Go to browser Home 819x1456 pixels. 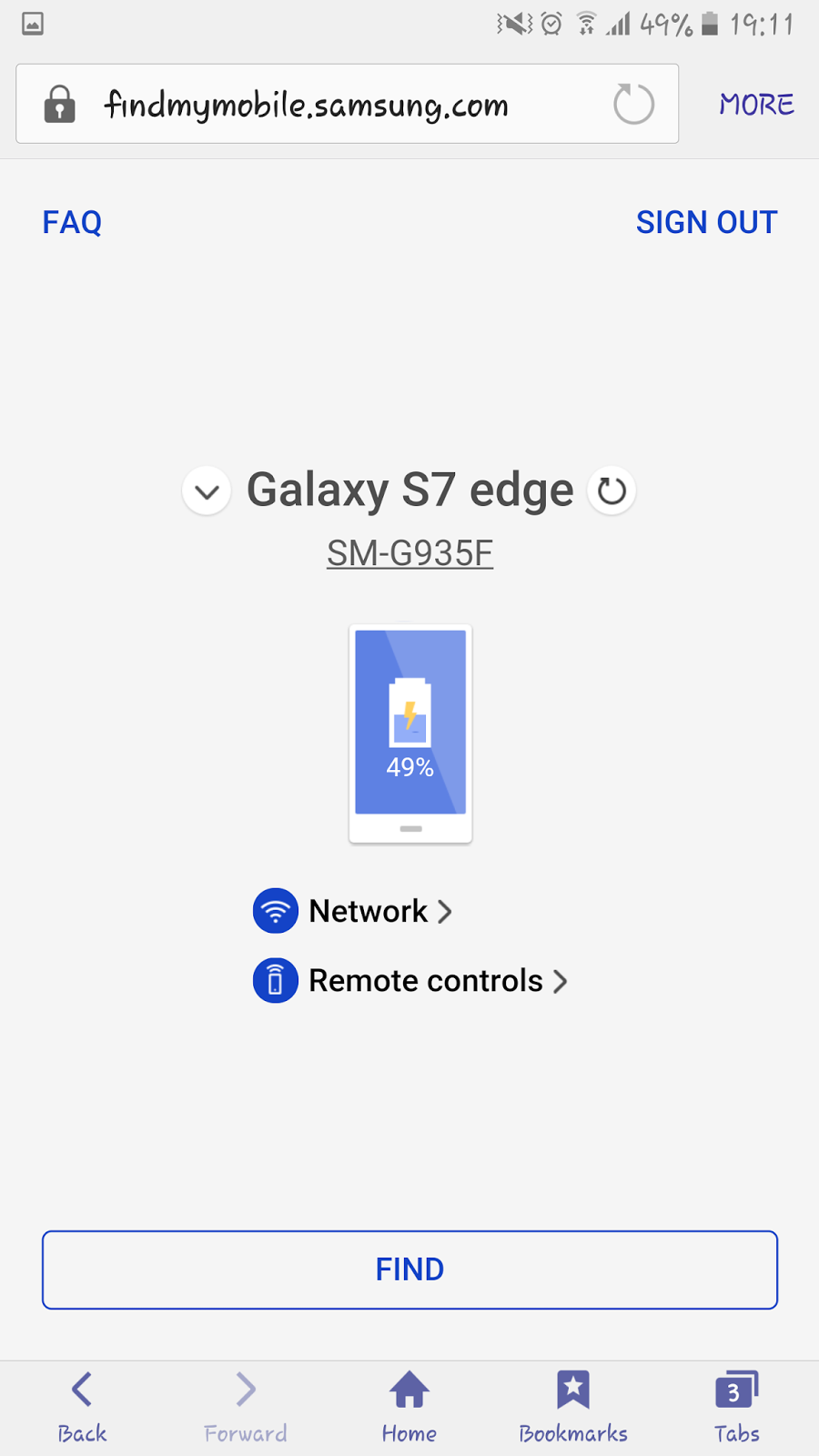(x=409, y=1401)
